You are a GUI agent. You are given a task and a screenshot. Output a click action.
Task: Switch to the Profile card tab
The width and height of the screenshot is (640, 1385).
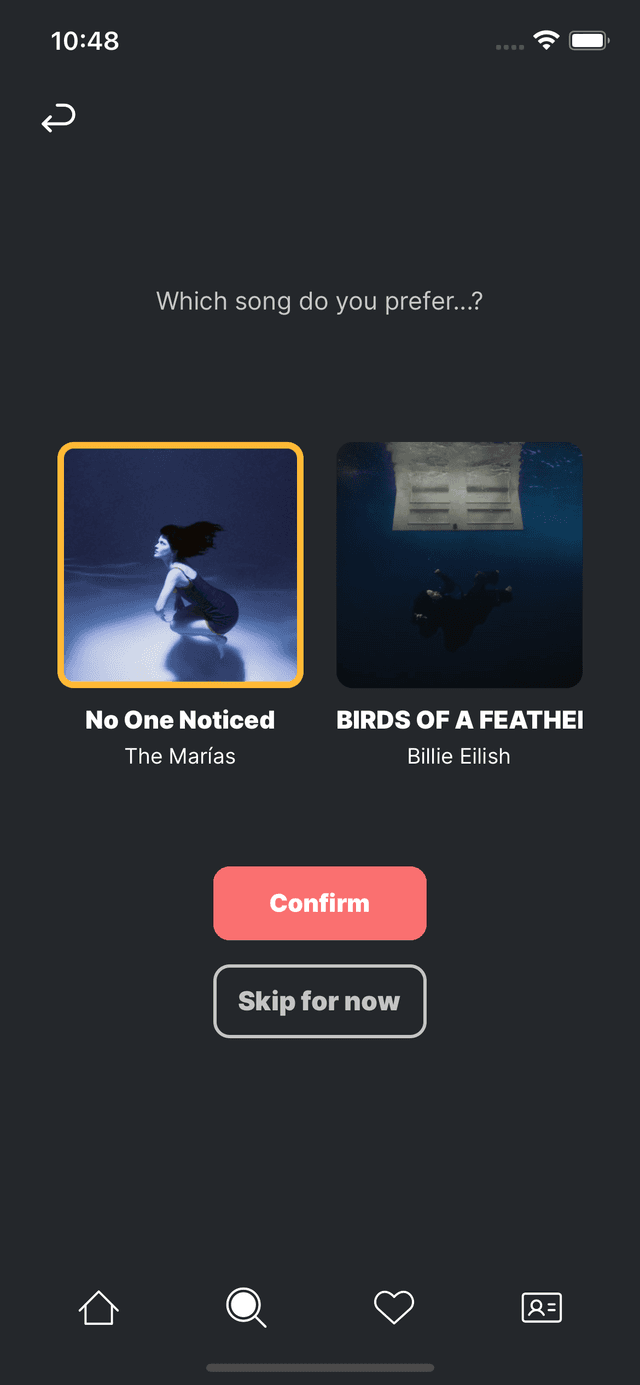pos(541,1307)
